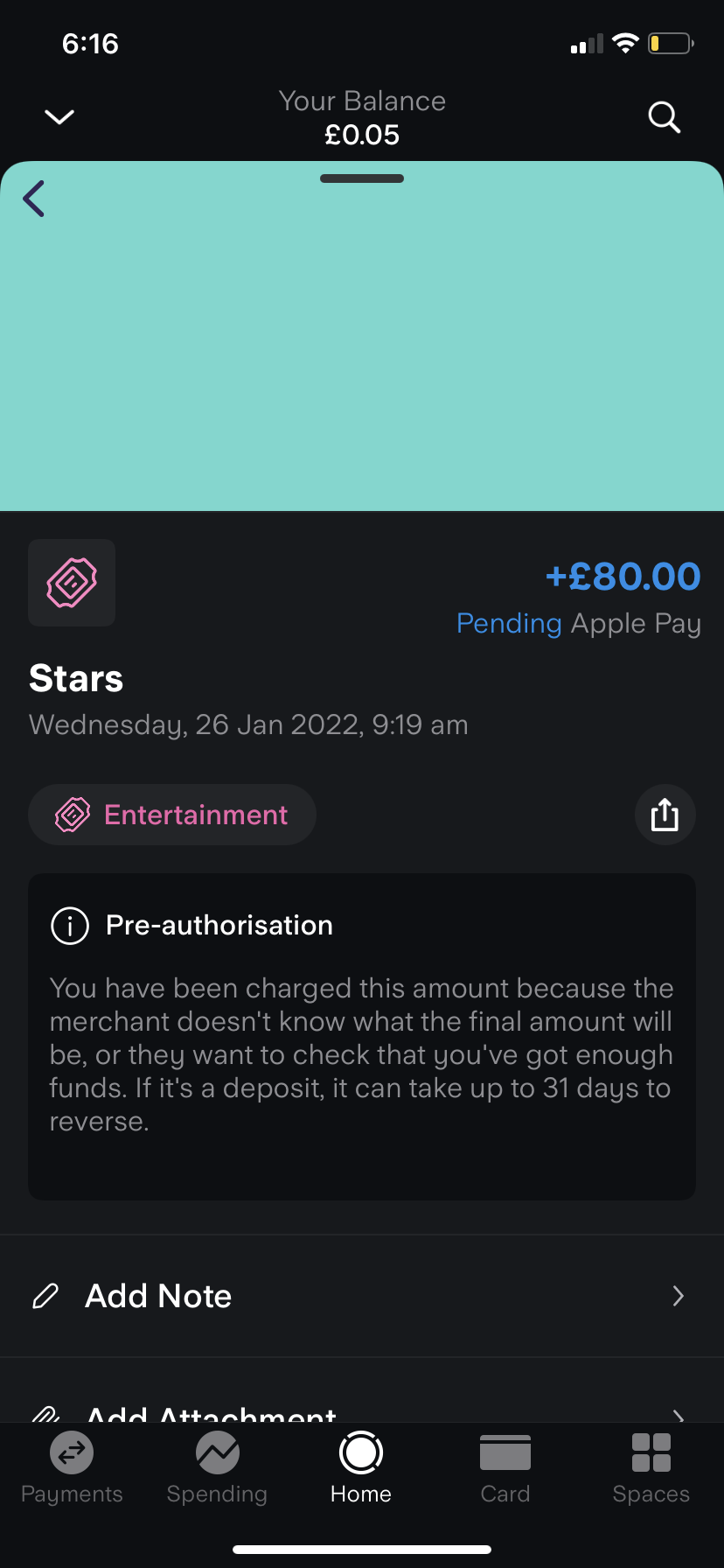Go back from the transaction details
724x1568 pixels.
coord(34,199)
